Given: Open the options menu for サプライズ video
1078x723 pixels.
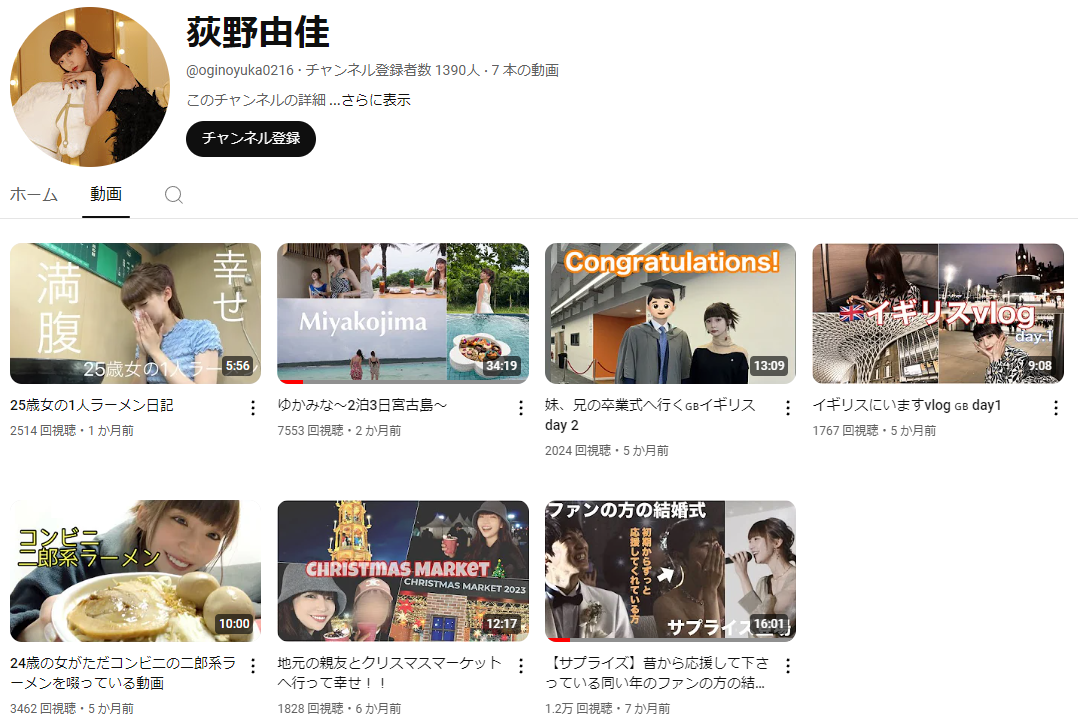Looking at the screenshot, I should 787,665.
